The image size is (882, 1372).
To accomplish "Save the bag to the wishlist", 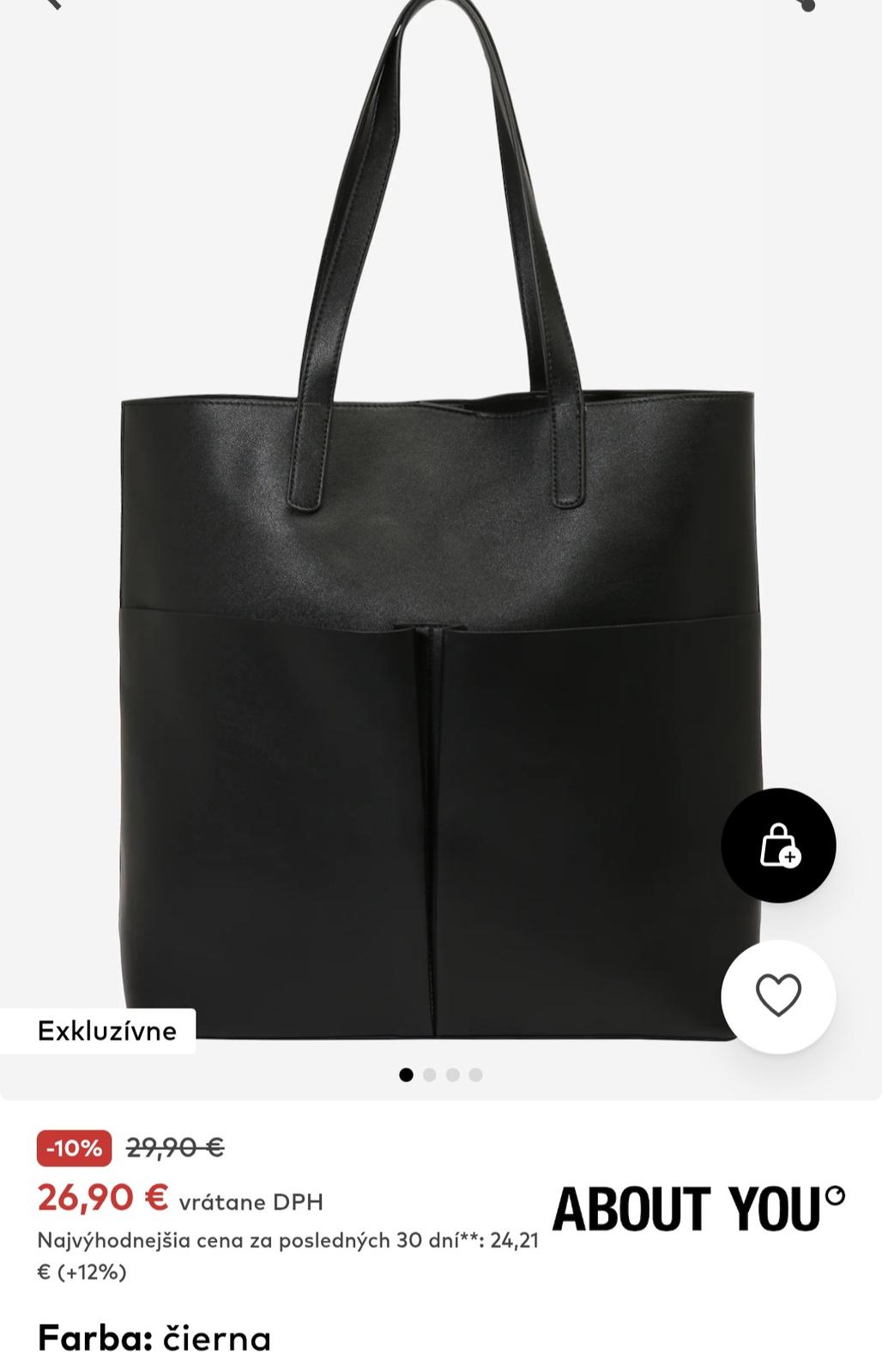I will point(778,996).
